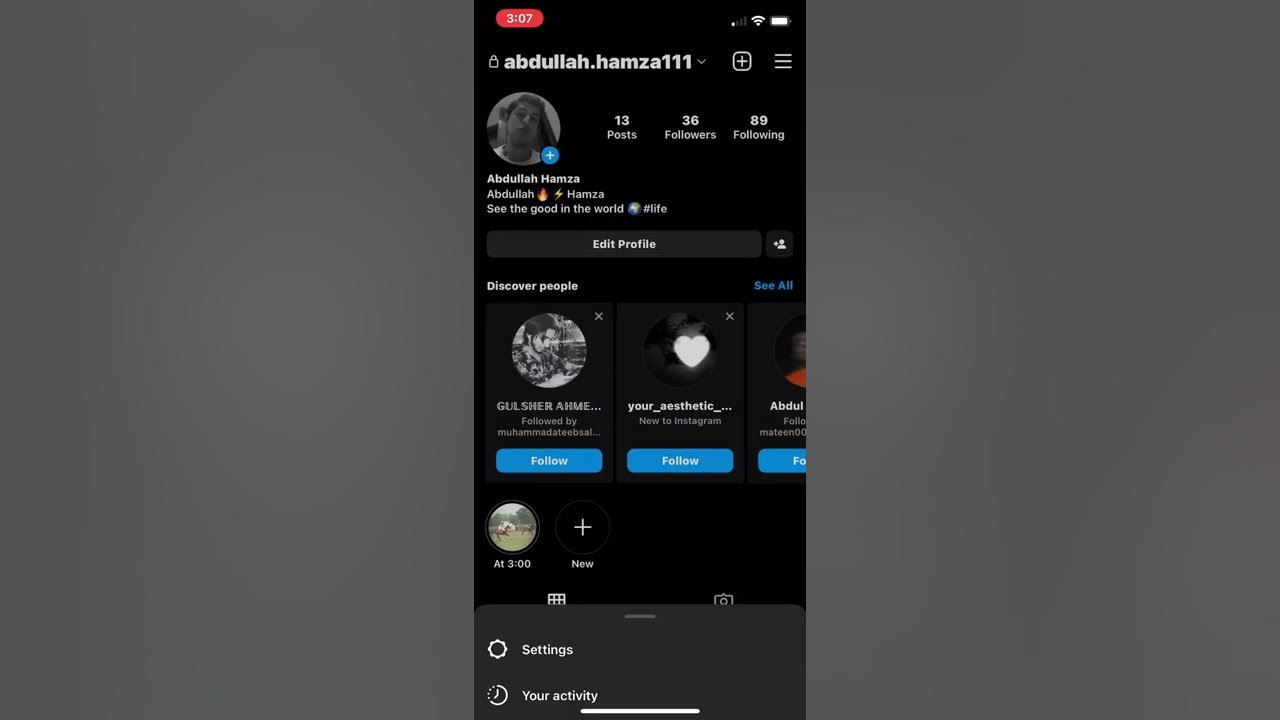Open your_aesthetic_ profile picture
The image size is (1280, 720).
(680, 351)
